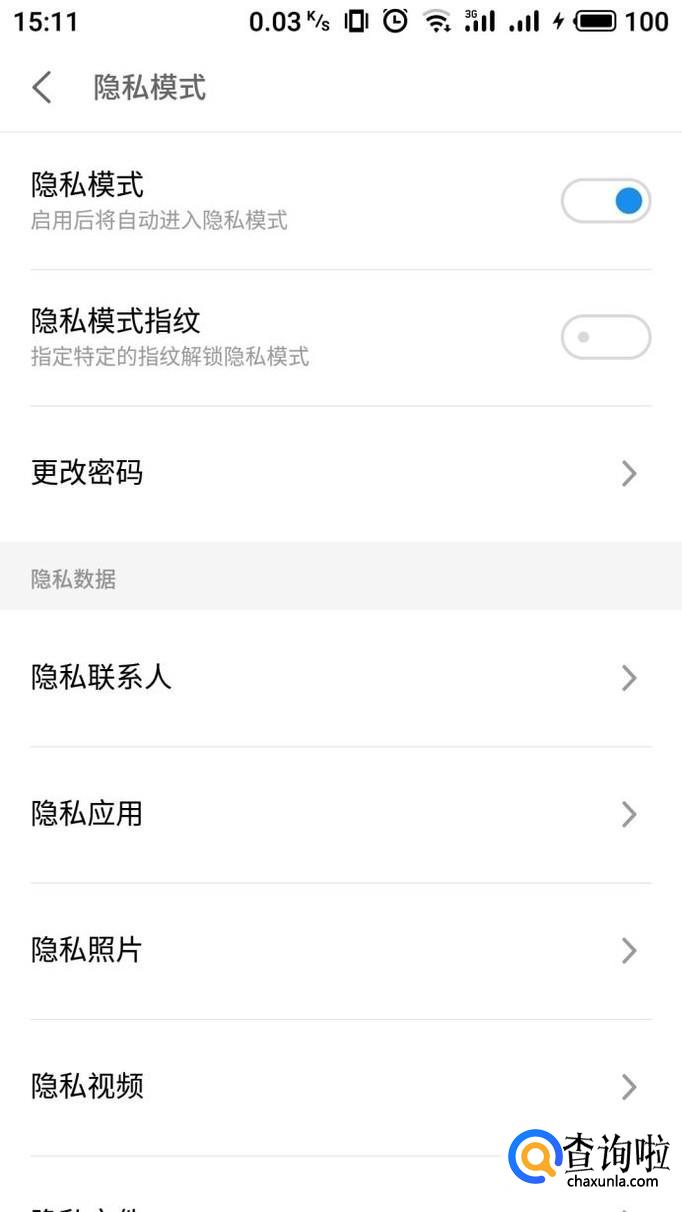Open the 更改密码 setting
Viewport: 682px width, 1212px height.
(340, 473)
